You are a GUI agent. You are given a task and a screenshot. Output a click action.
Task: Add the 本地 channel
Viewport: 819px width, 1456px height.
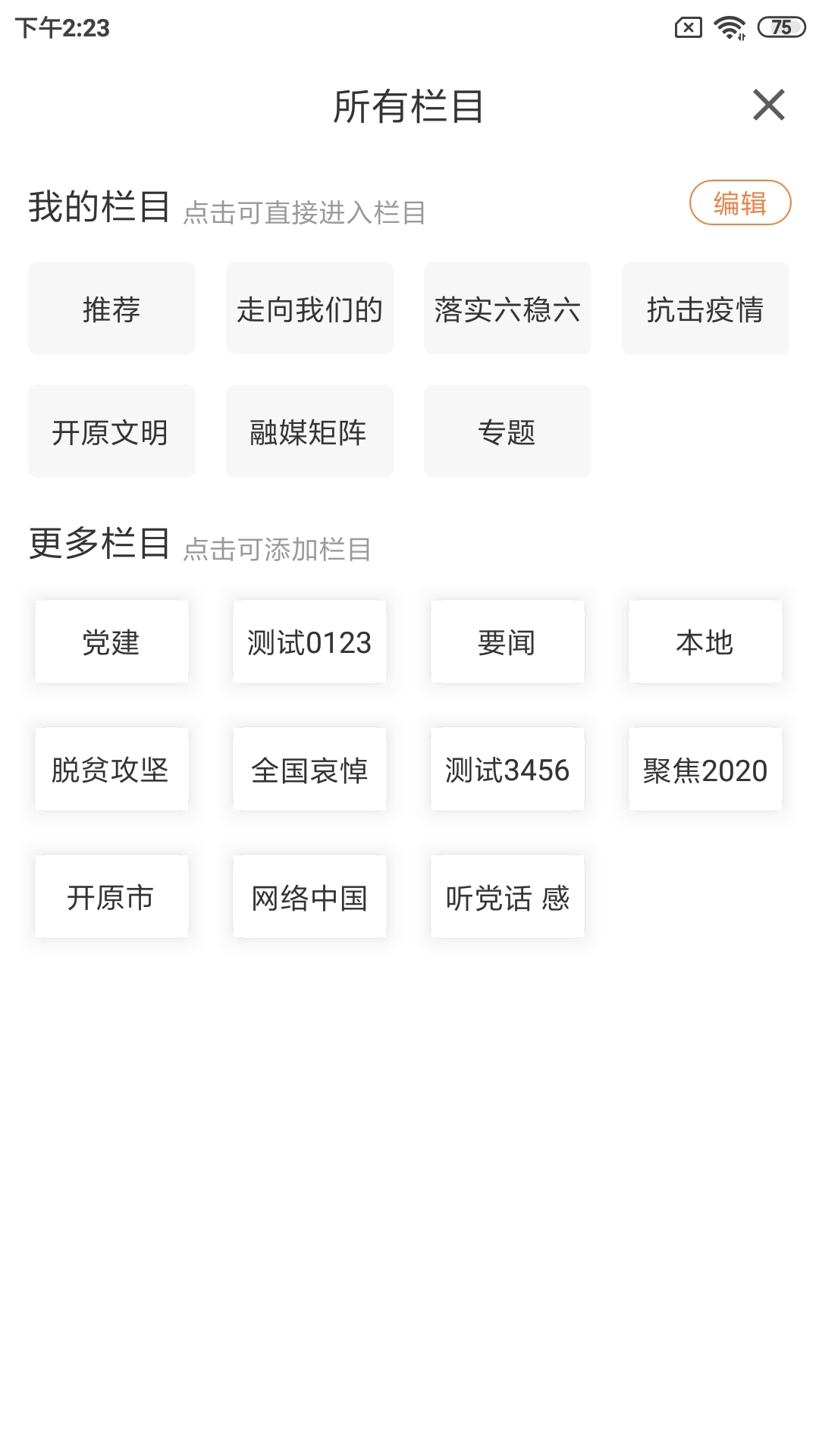coord(705,641)
